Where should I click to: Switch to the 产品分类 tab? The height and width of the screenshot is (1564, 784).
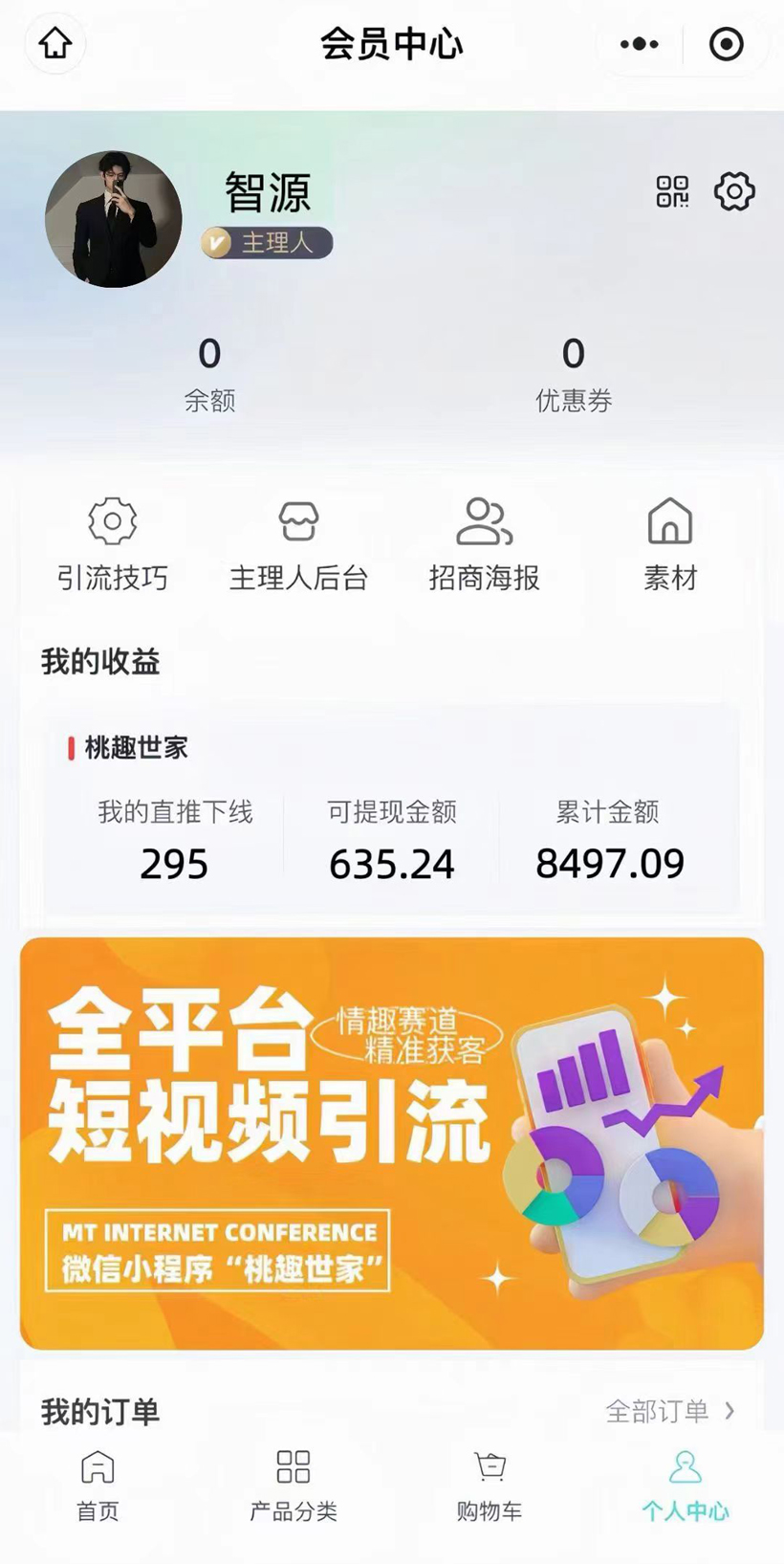pos(294,1486)
